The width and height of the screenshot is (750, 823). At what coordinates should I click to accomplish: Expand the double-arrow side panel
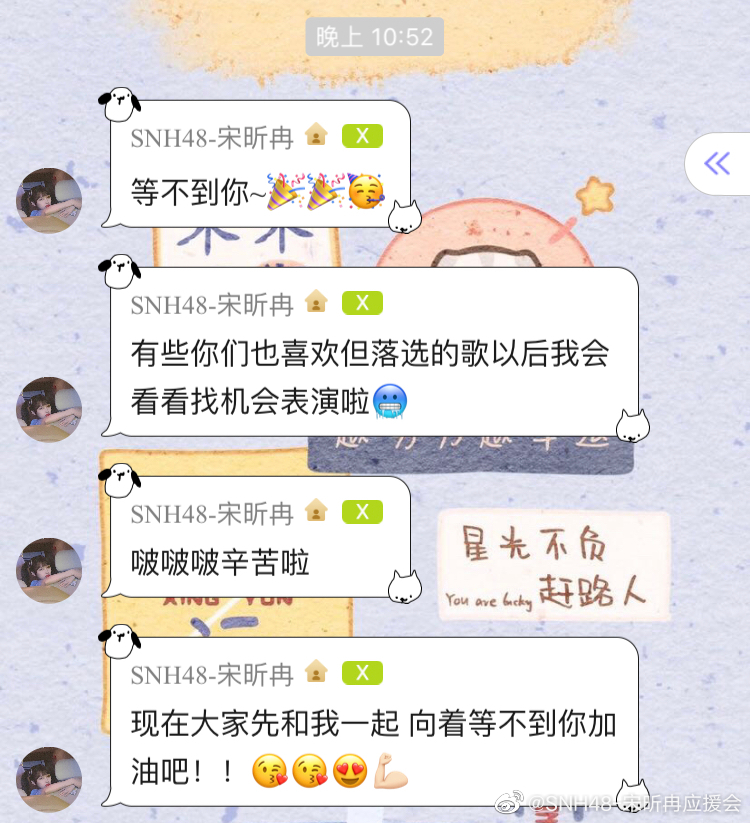click(x=718, y=164)
